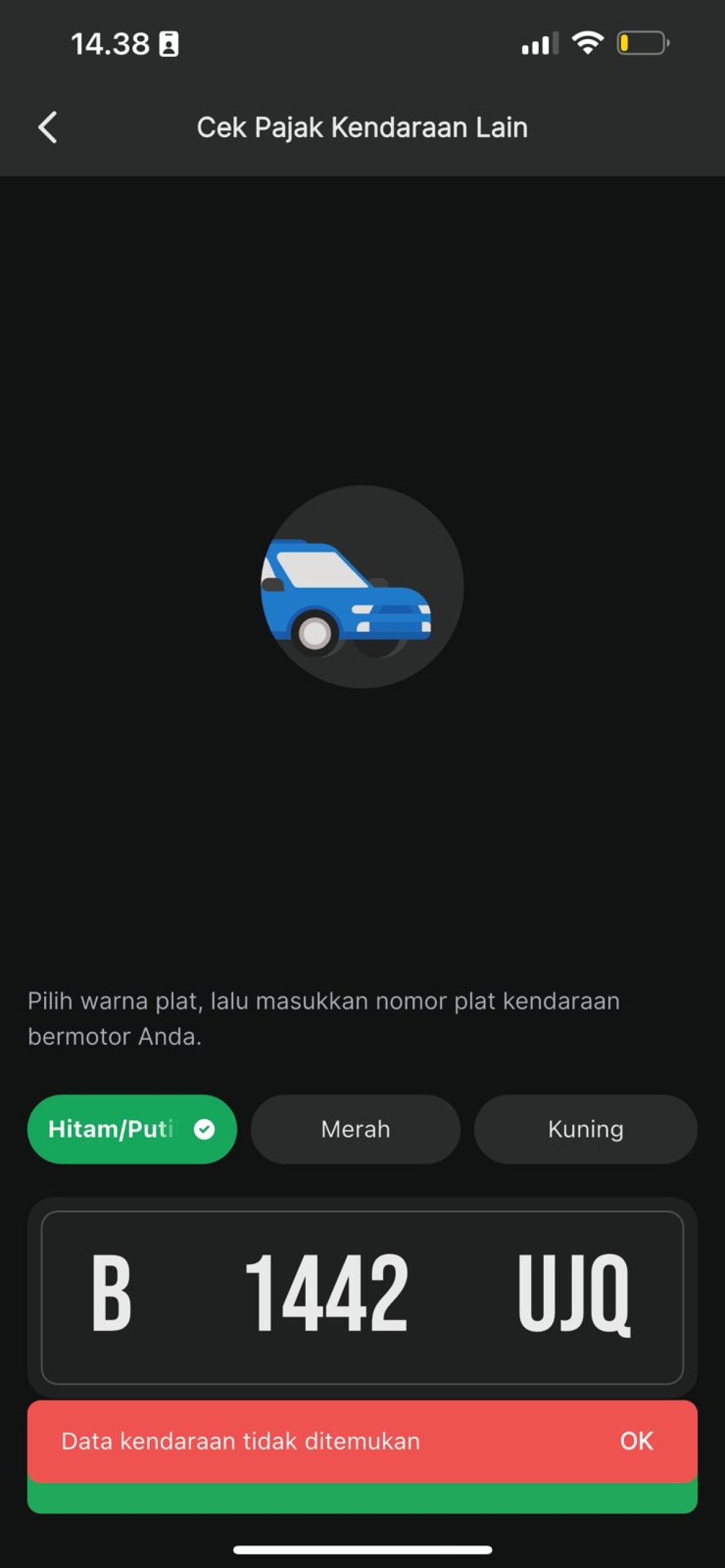Screen dimensions: 725x1568
Task: Select the Hitam/Putih plate color chip
Action: 132,1129
